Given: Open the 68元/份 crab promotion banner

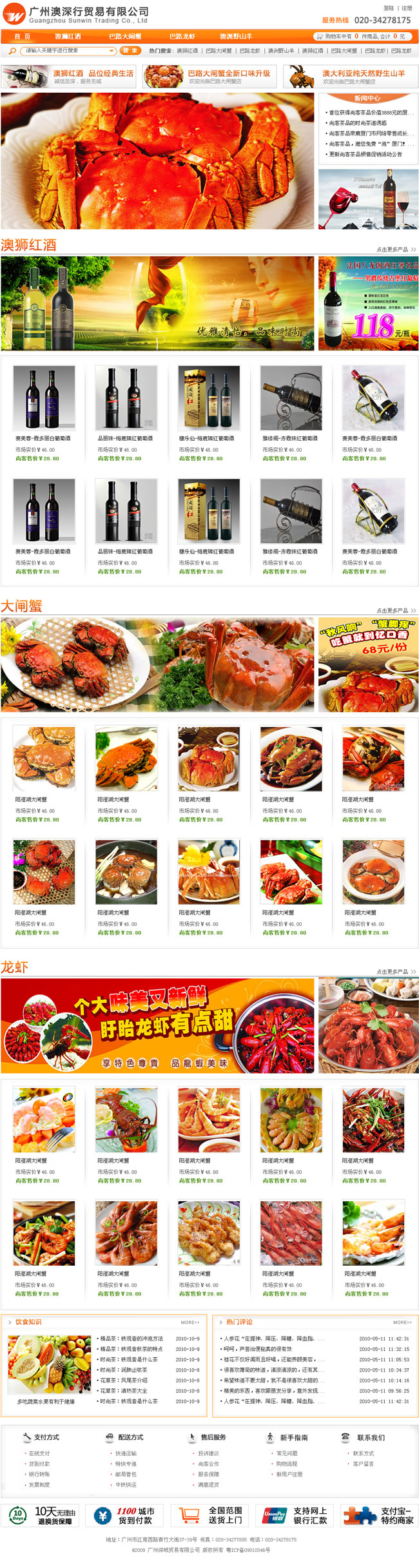Looking at the screenshot, I should coord(368,664).
